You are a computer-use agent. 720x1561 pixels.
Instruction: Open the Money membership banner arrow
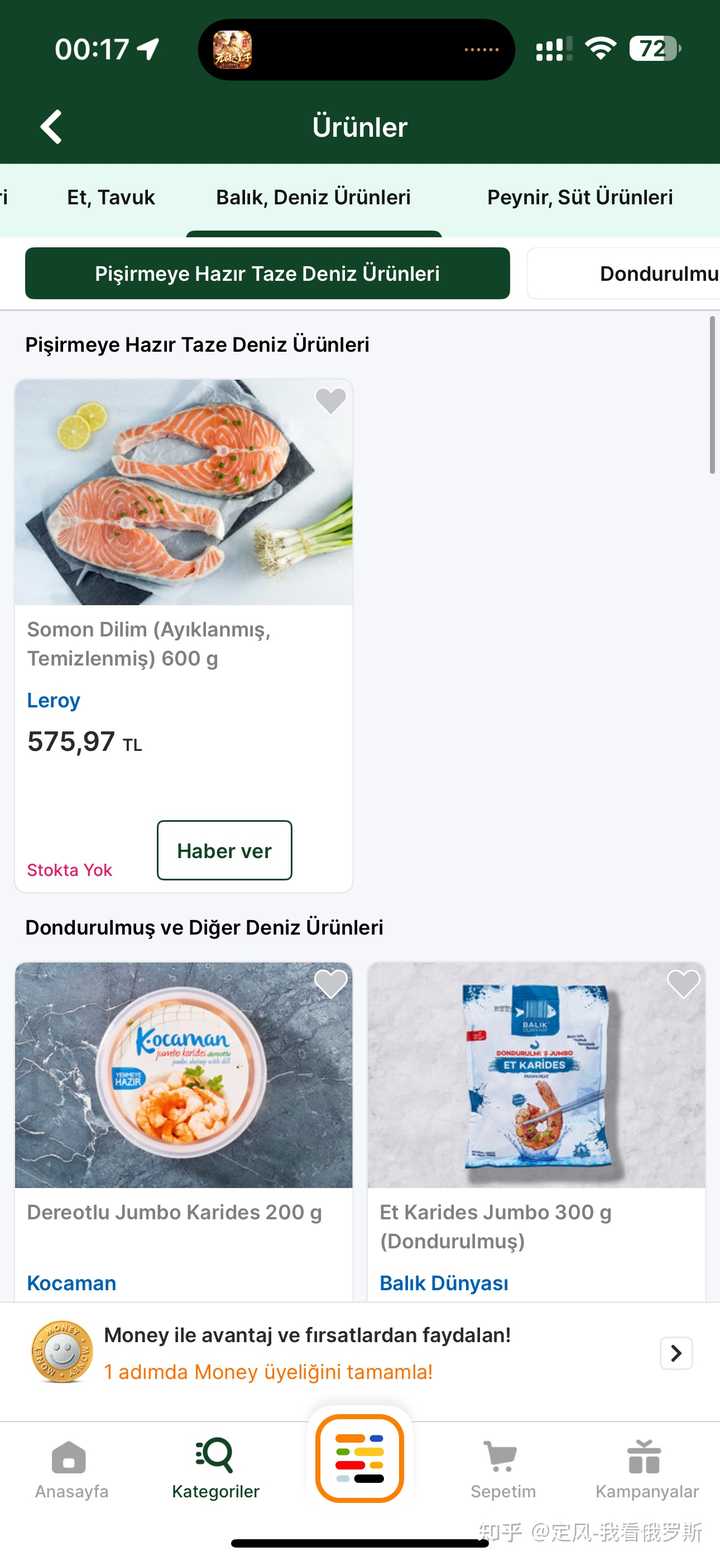click(676, 1353)
